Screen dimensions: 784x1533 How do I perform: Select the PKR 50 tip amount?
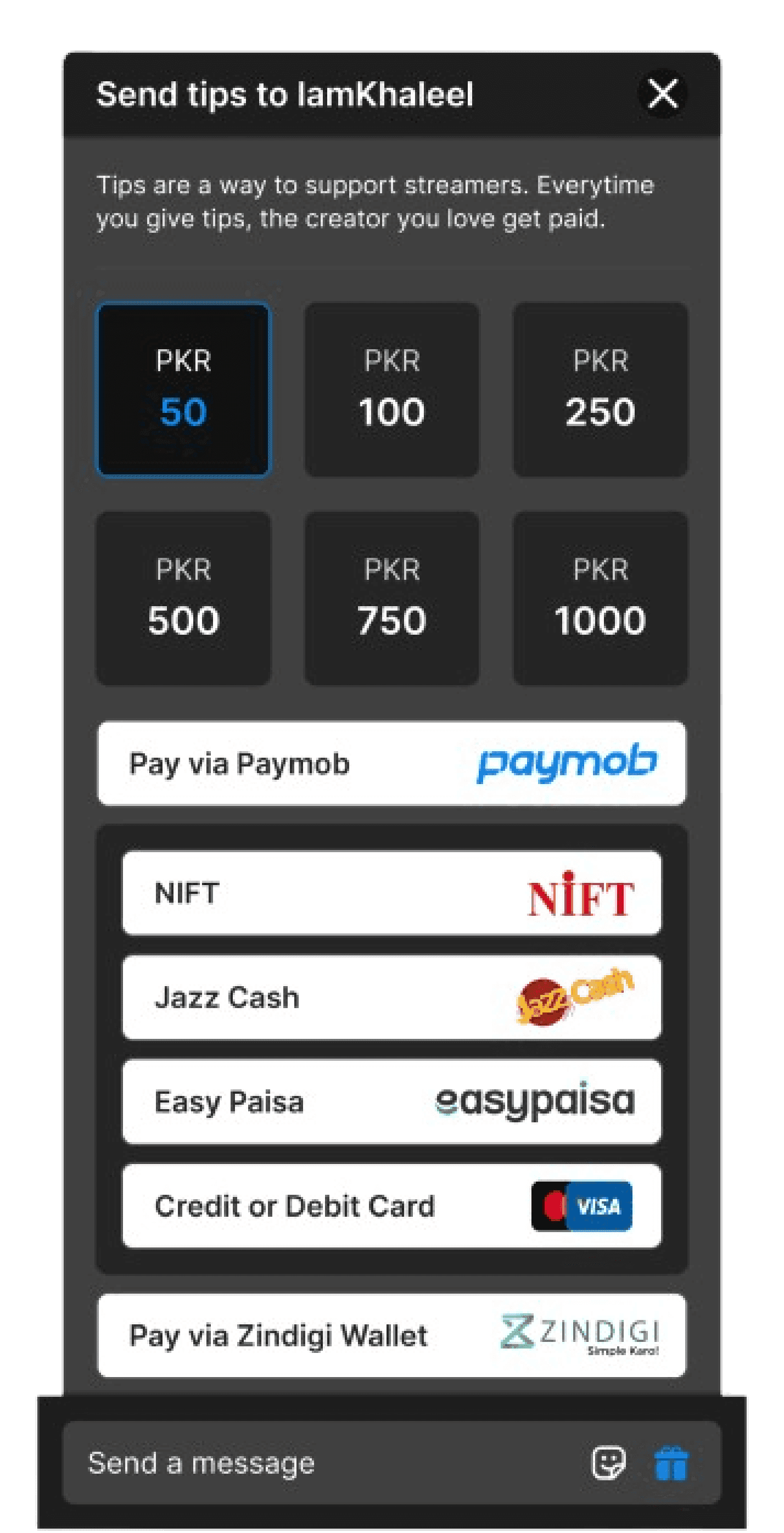(184, 390)
